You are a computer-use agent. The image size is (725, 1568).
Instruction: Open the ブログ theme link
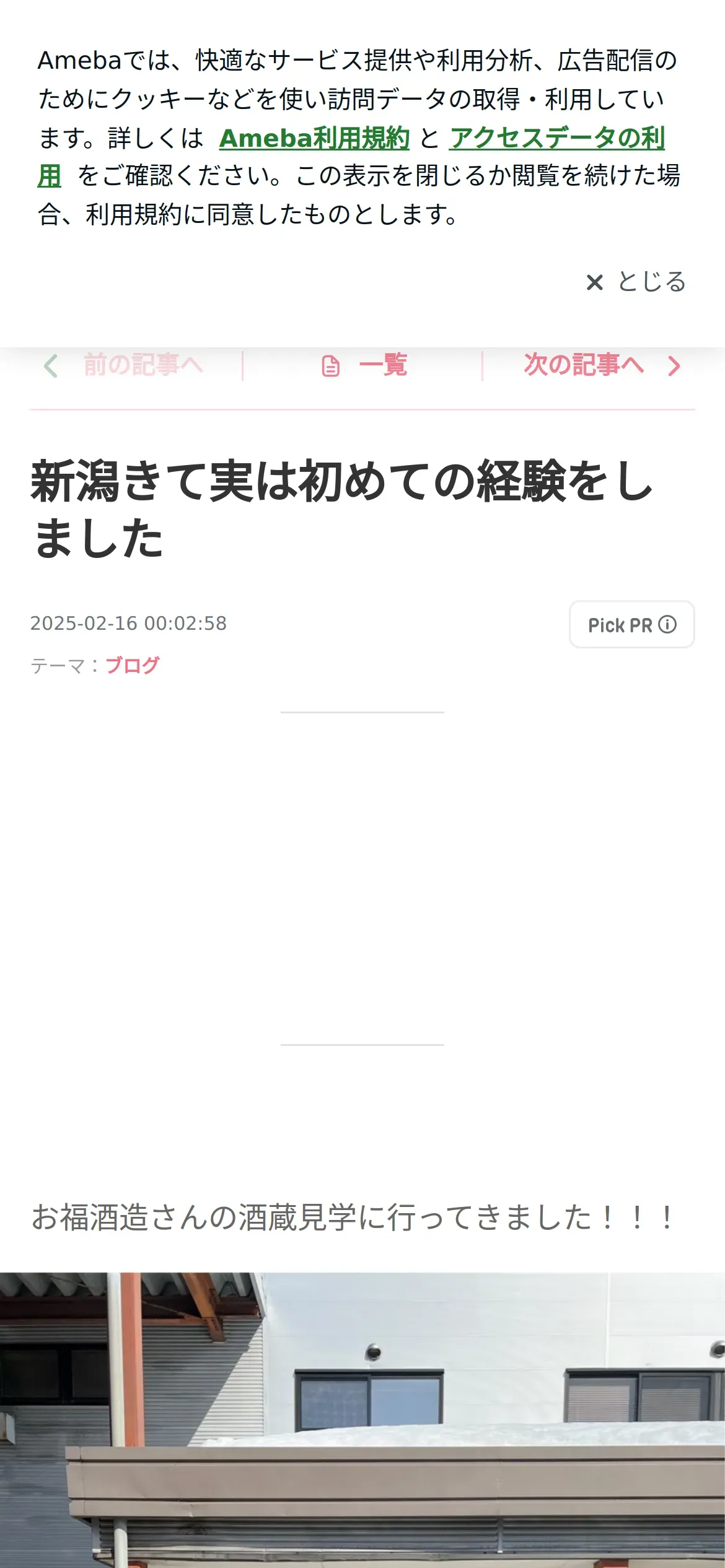coord(133,666)
